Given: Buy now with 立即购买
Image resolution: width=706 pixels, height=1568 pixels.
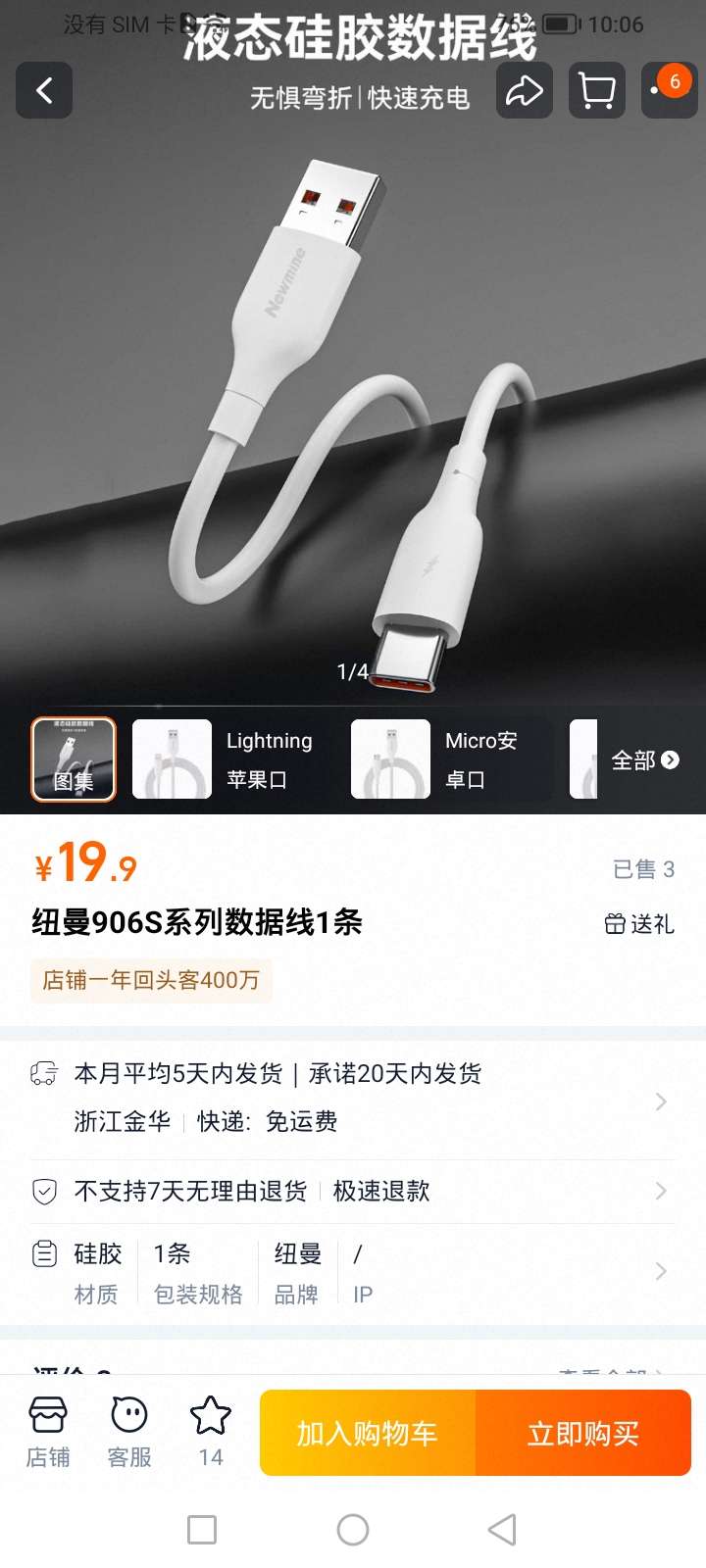Looking at the screenshot, I should click(583, 1433).
